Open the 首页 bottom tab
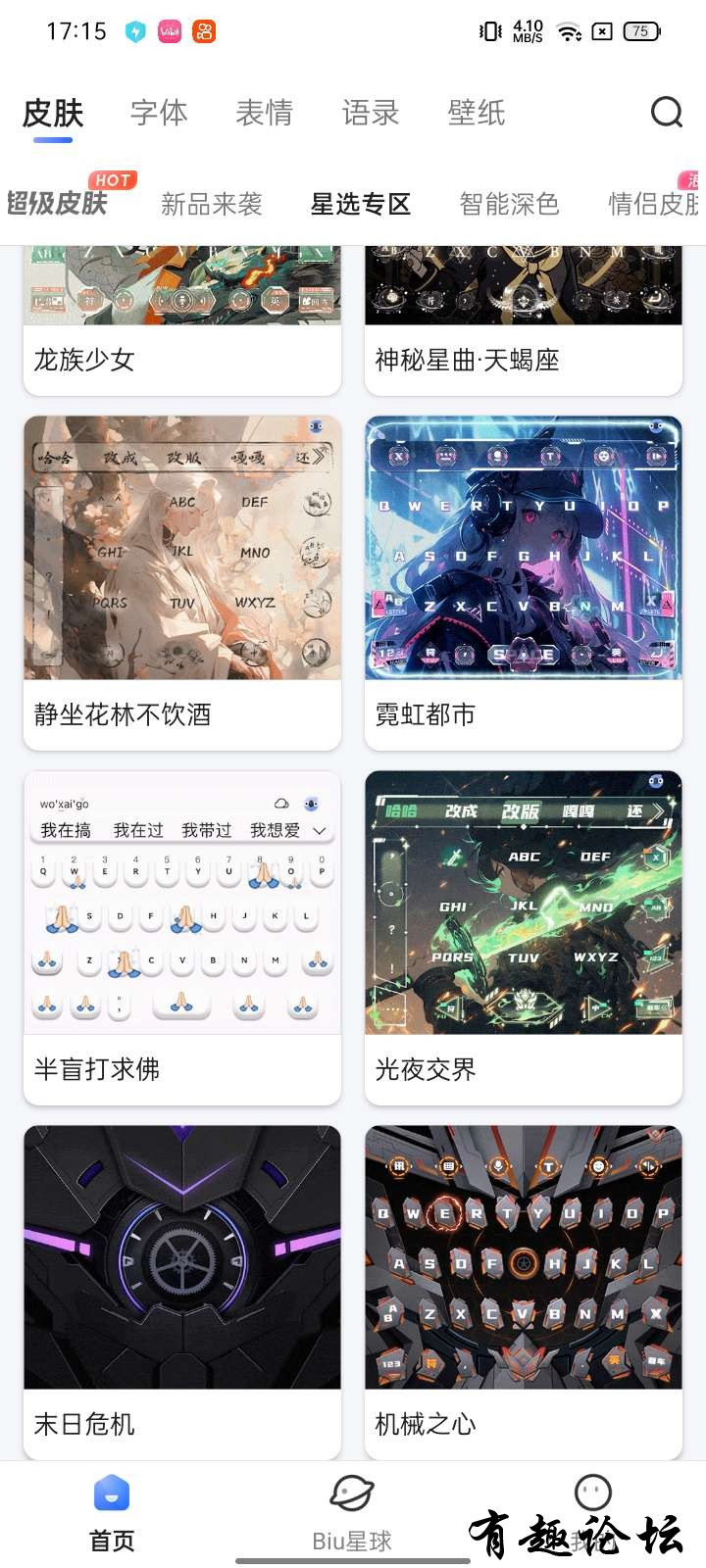 pyautogui.click(x=112, y=1514)
